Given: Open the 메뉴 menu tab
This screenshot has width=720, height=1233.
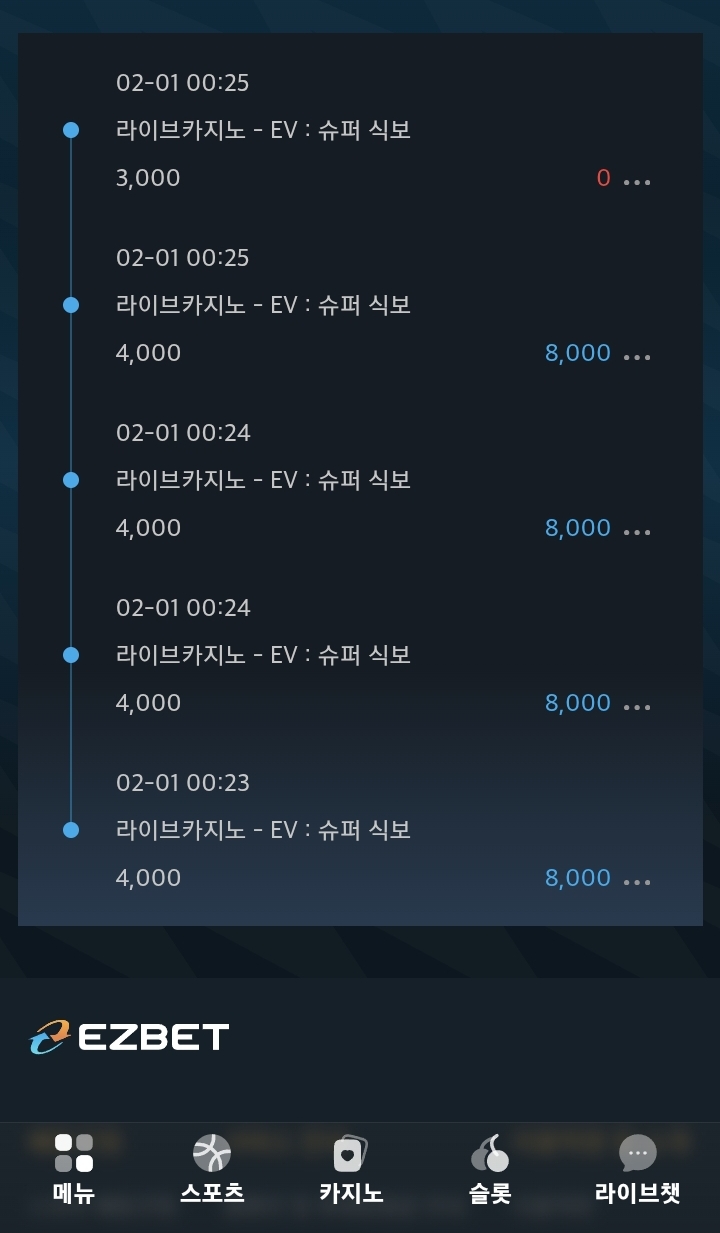Looking at the screenshot, I should coord(73,1168).
